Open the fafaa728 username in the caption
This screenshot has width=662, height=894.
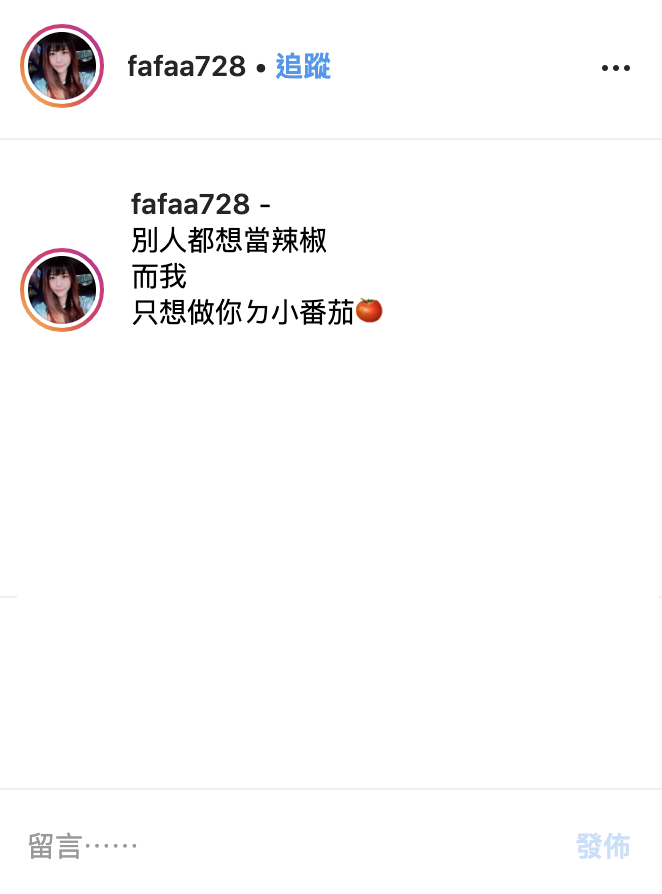click(x=190, y=204)
